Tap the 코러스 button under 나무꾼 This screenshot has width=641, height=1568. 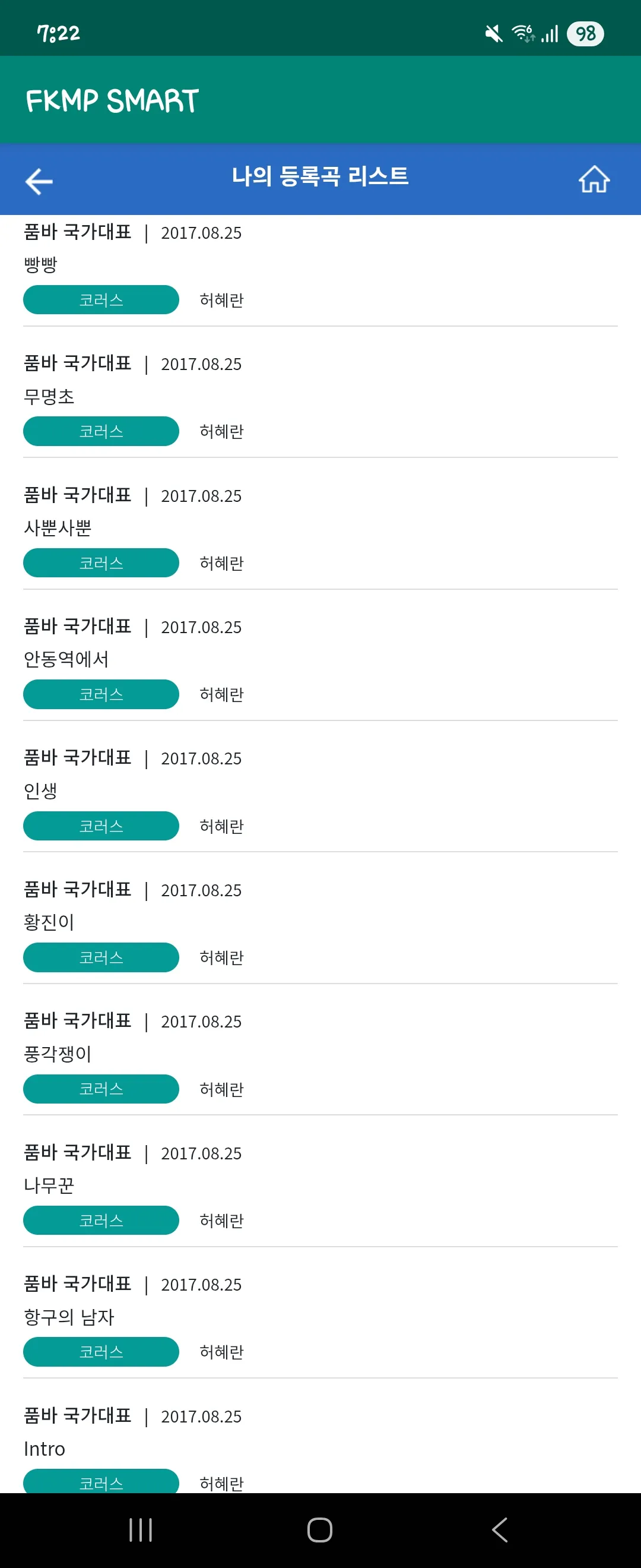[100, 1221]
